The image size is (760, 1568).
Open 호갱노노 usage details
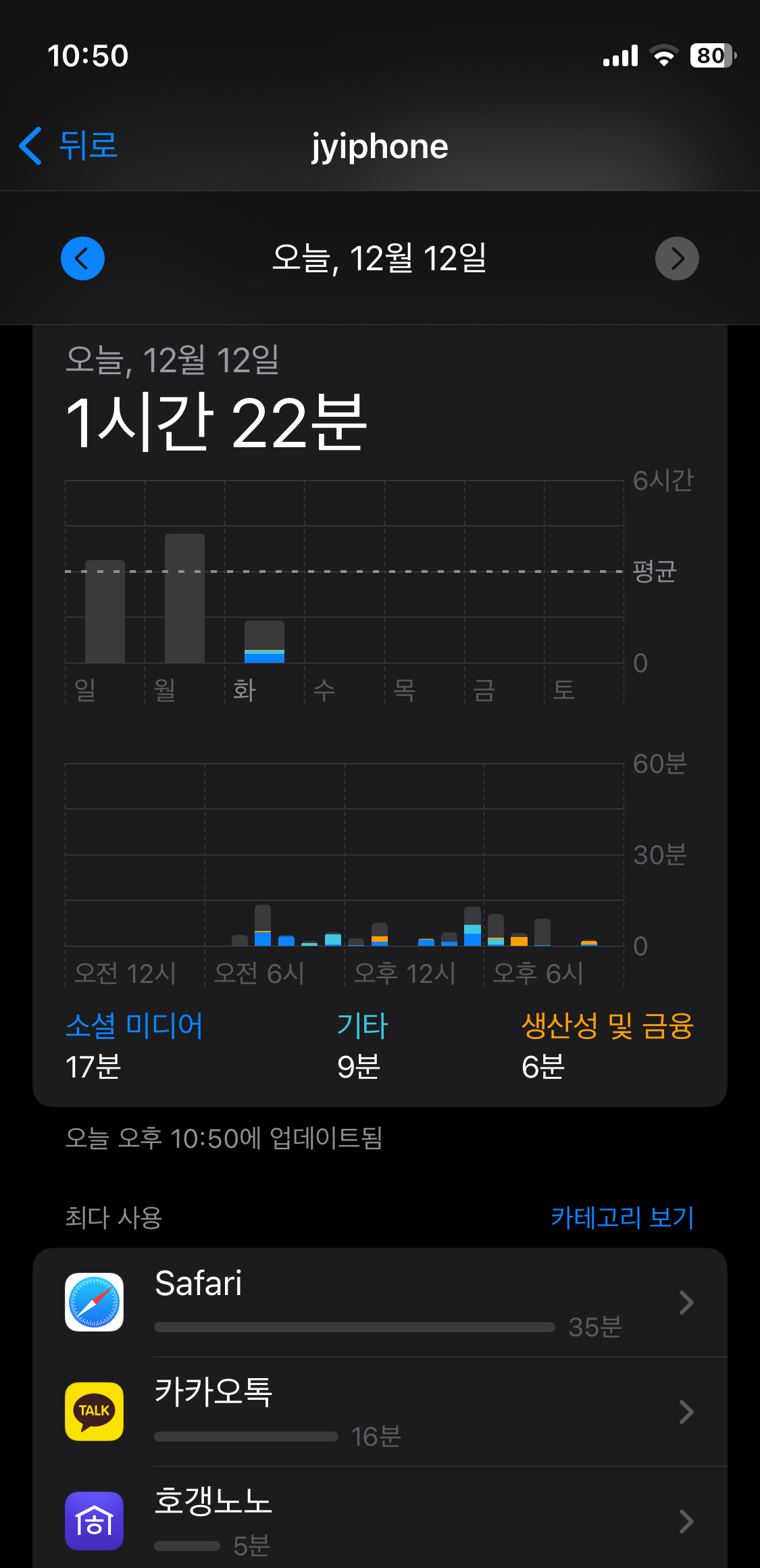pos(380,1518)
